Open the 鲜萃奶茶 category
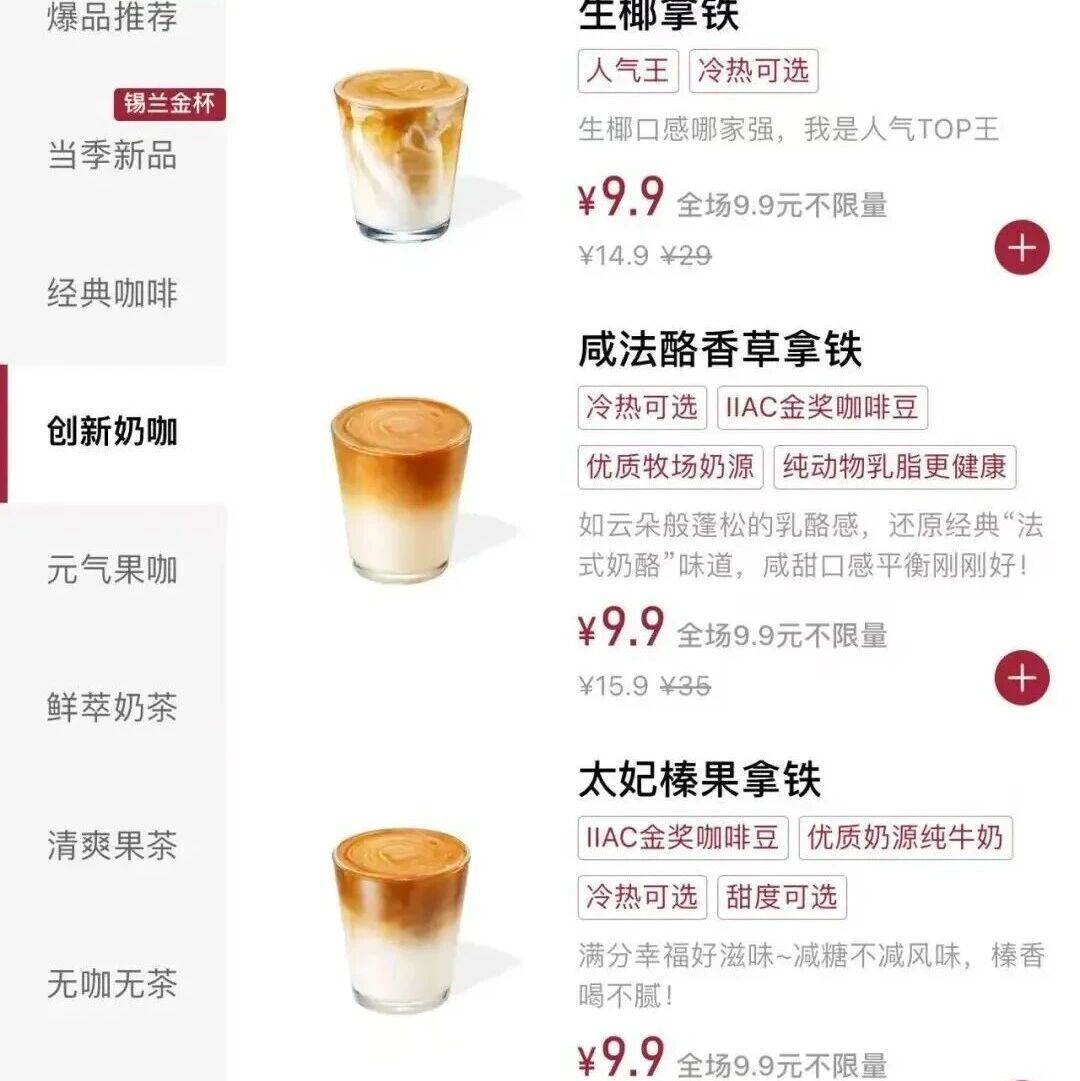Screen dimensions: 1080x1081 [112, 707]
